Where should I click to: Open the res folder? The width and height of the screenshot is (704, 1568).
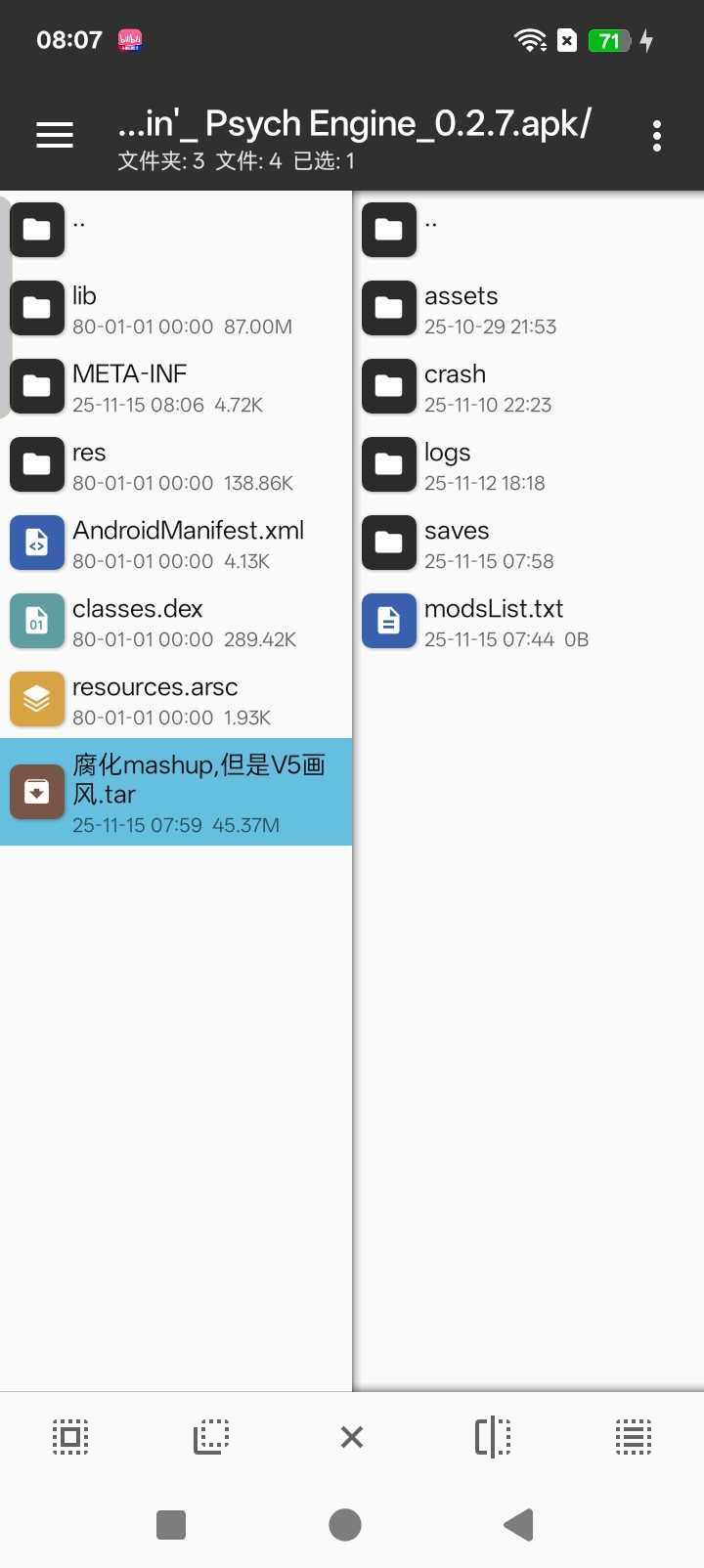[176, 465]
